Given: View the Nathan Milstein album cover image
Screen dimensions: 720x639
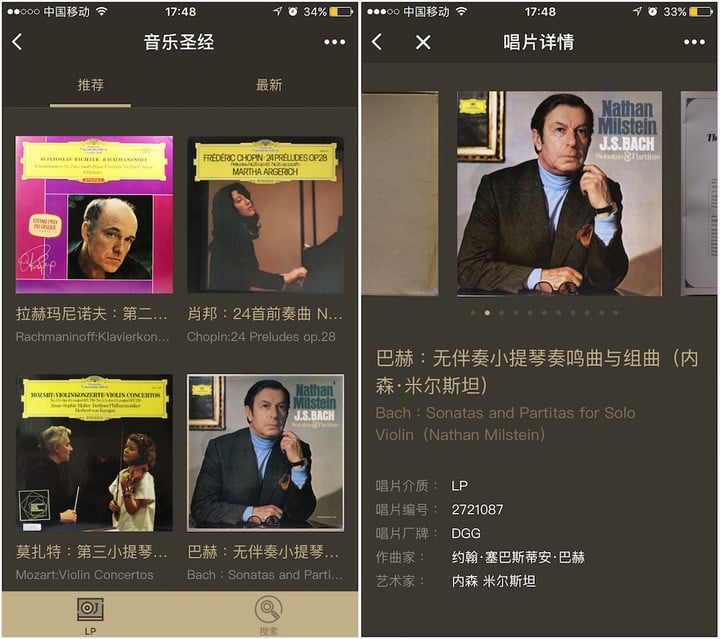Looking at the screenshot, I should 559,193.
